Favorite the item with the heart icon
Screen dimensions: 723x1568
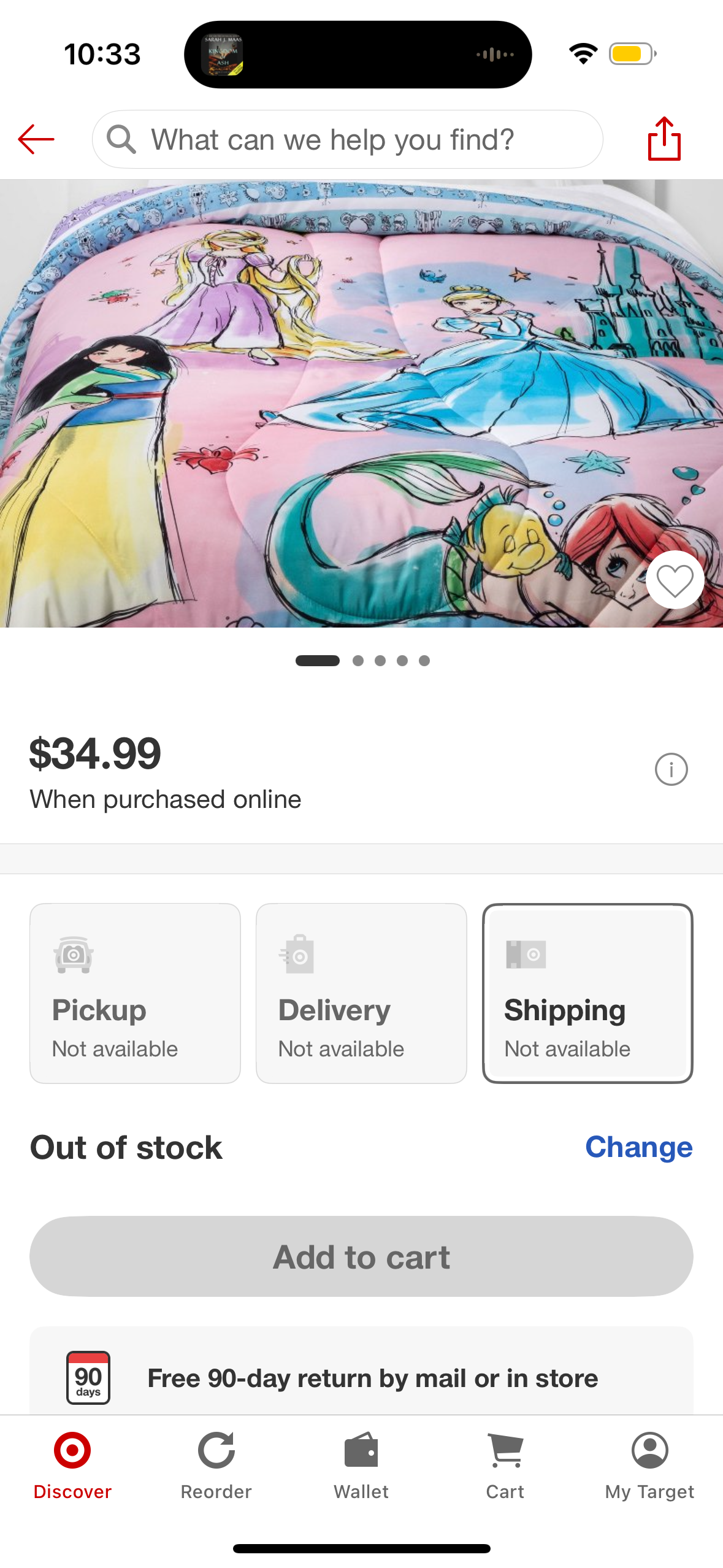click(x=675, y=580)
